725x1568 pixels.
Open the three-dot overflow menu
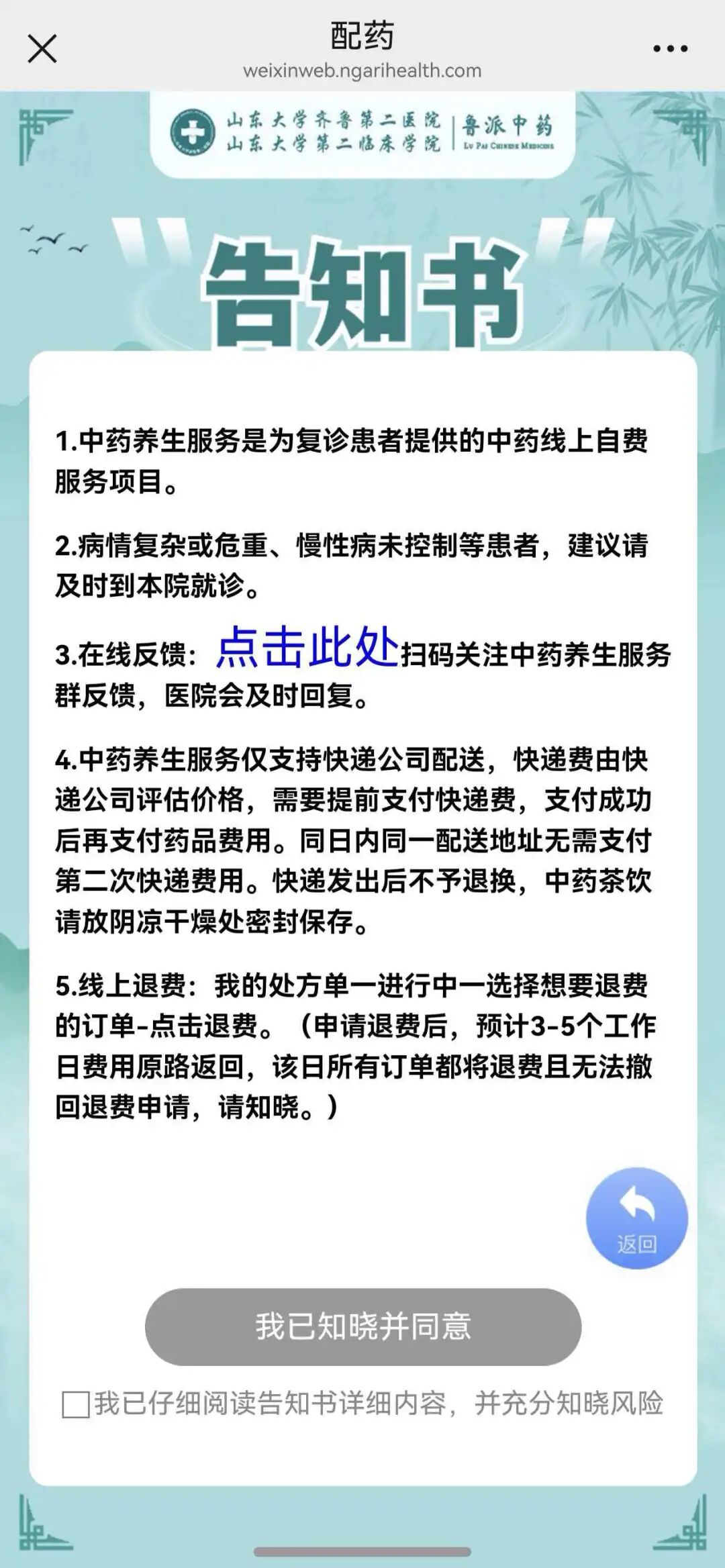pos(670,49)
